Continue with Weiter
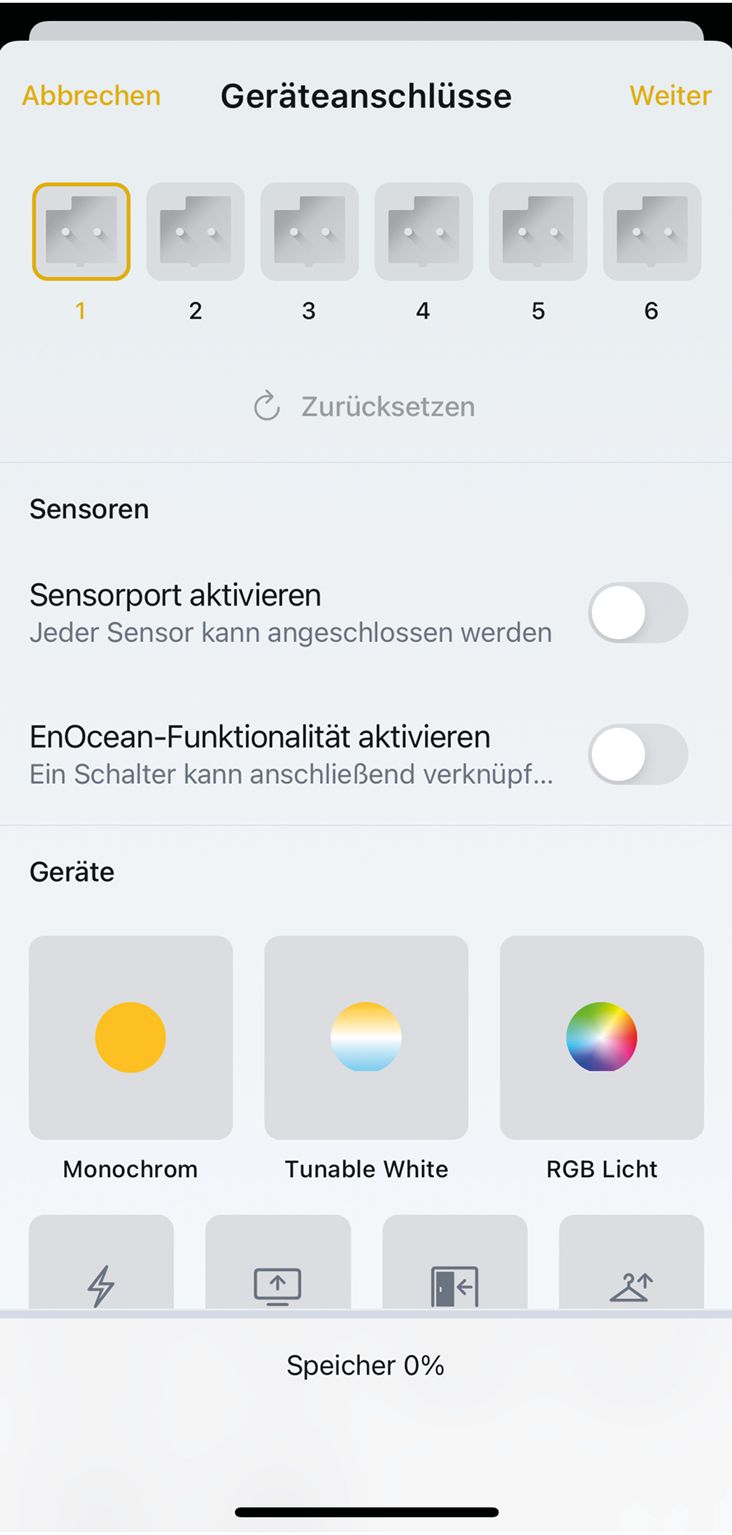732x1535 pixels. (x=670, y=96)
